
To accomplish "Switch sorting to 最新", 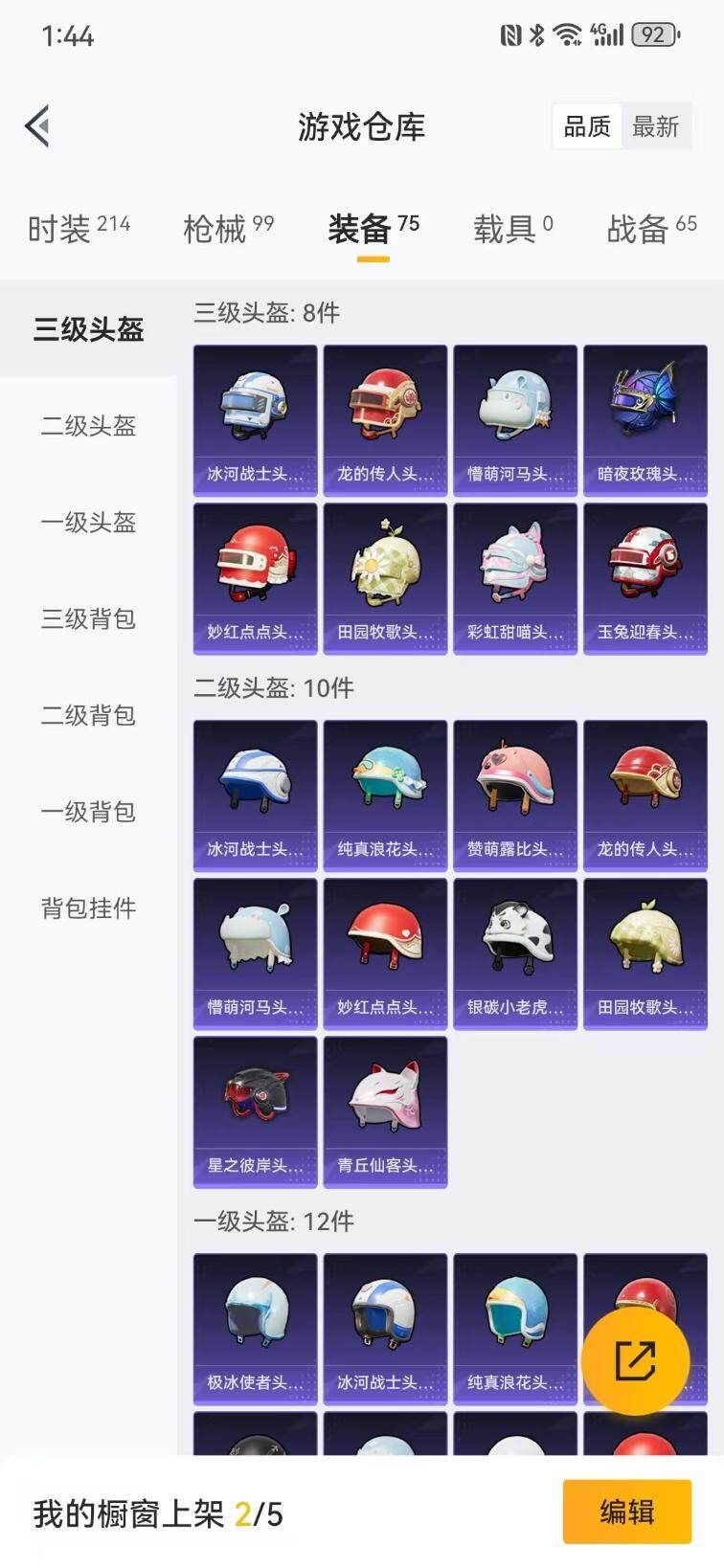I will (657, 125).
